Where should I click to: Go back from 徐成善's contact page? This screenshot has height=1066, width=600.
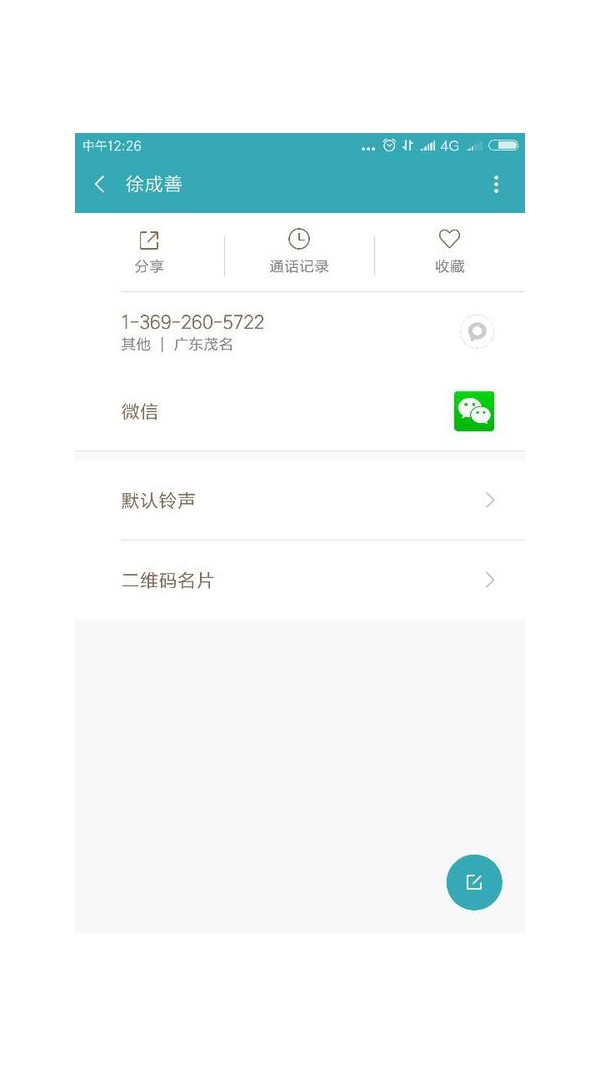(99, 184)
